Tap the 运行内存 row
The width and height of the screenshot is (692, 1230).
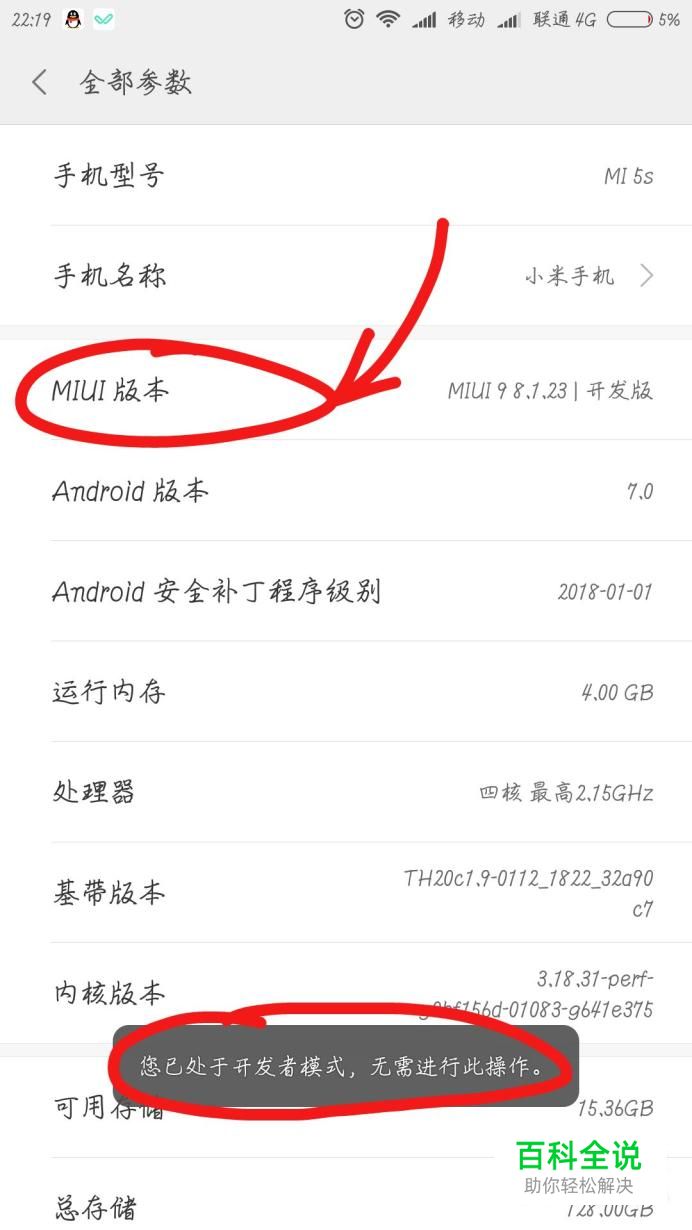[x=346, y=691]
